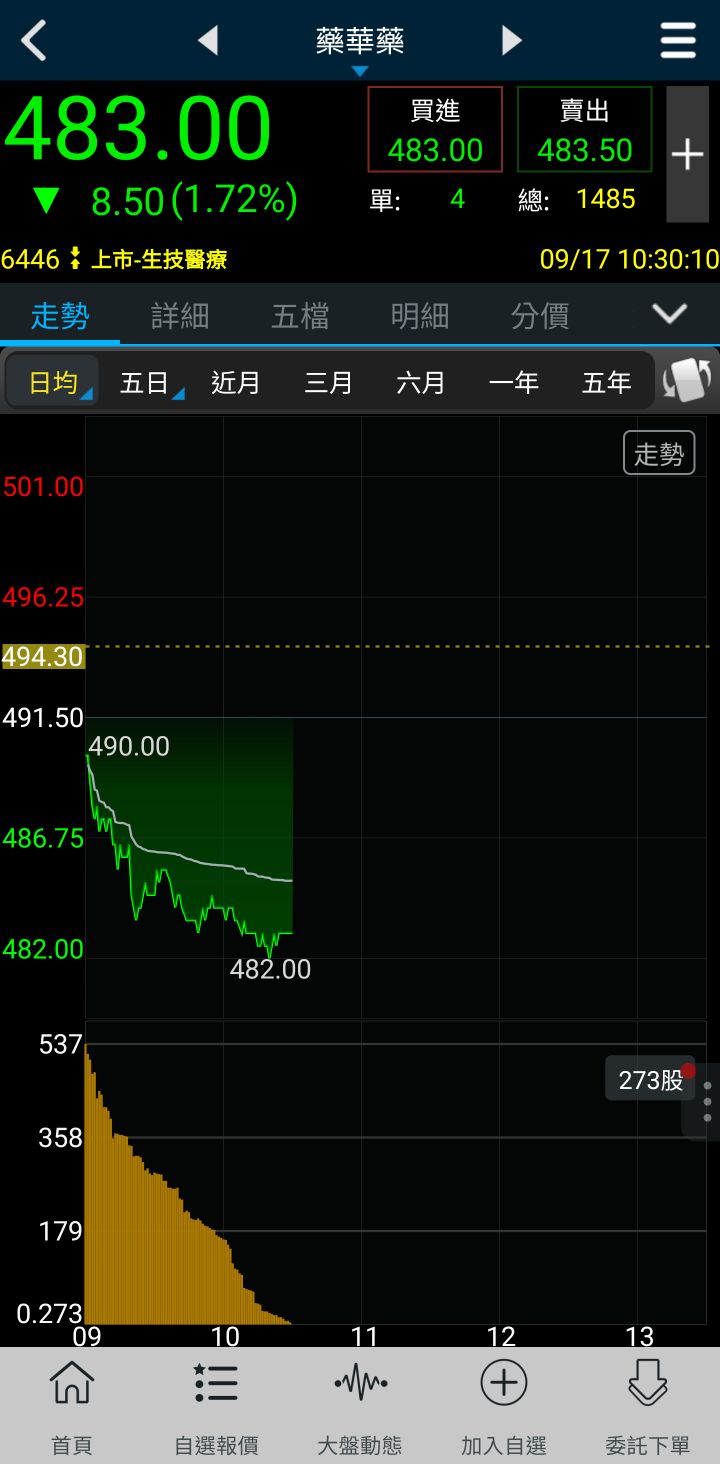This screenshot has height=1464, width=720.
Task: Switch to the previous stock
Action: [208, 41]
